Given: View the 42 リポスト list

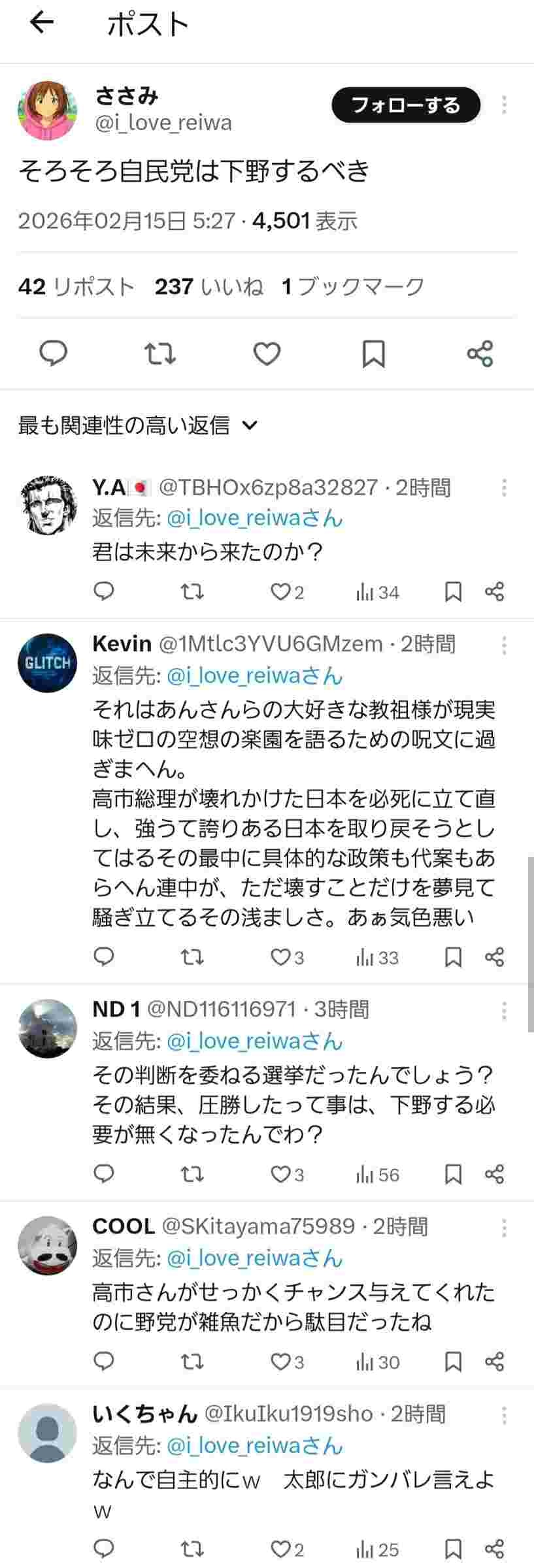Looking at the screenshot, I should pos(76,286).
